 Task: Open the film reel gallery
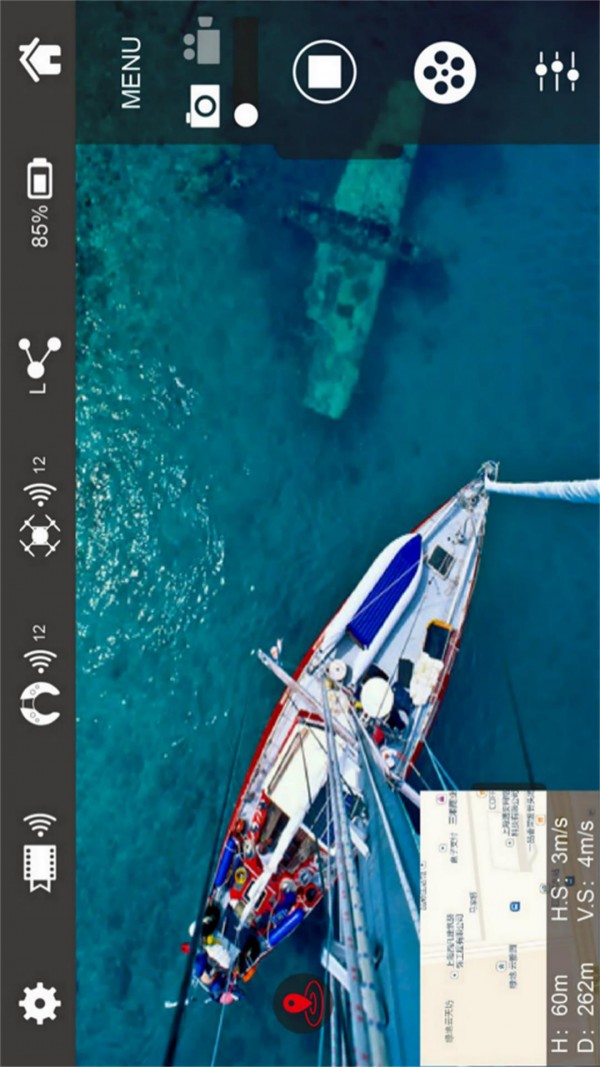coord(445,73)
